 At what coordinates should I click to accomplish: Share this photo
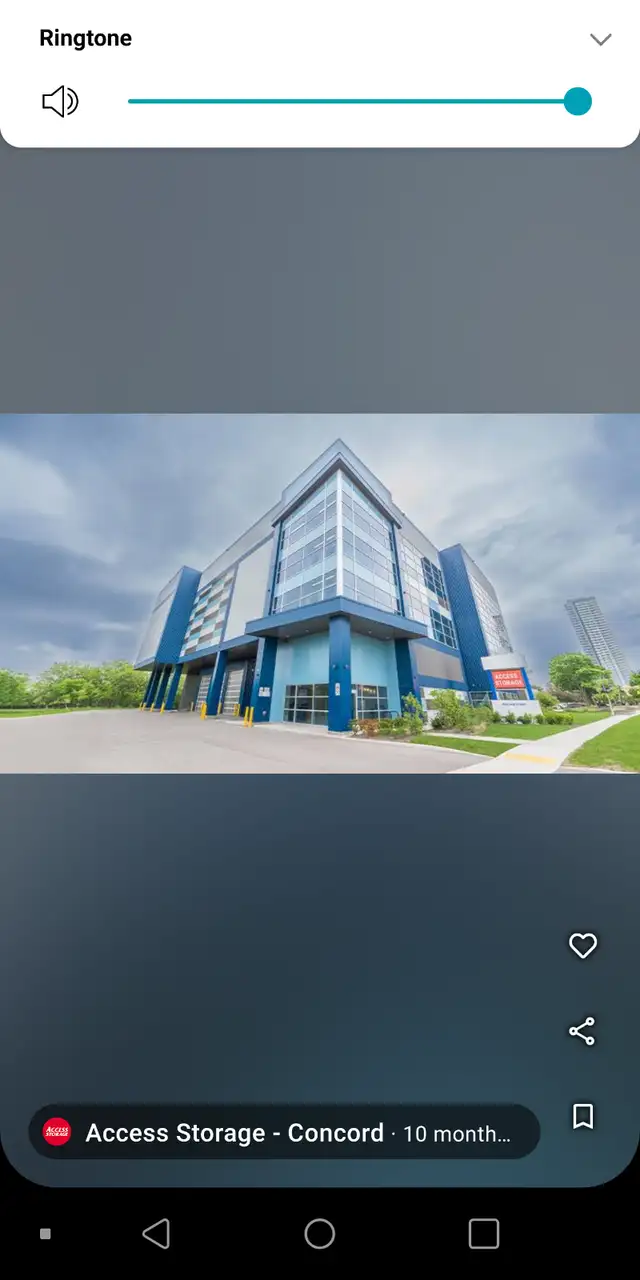point(582,1031)
